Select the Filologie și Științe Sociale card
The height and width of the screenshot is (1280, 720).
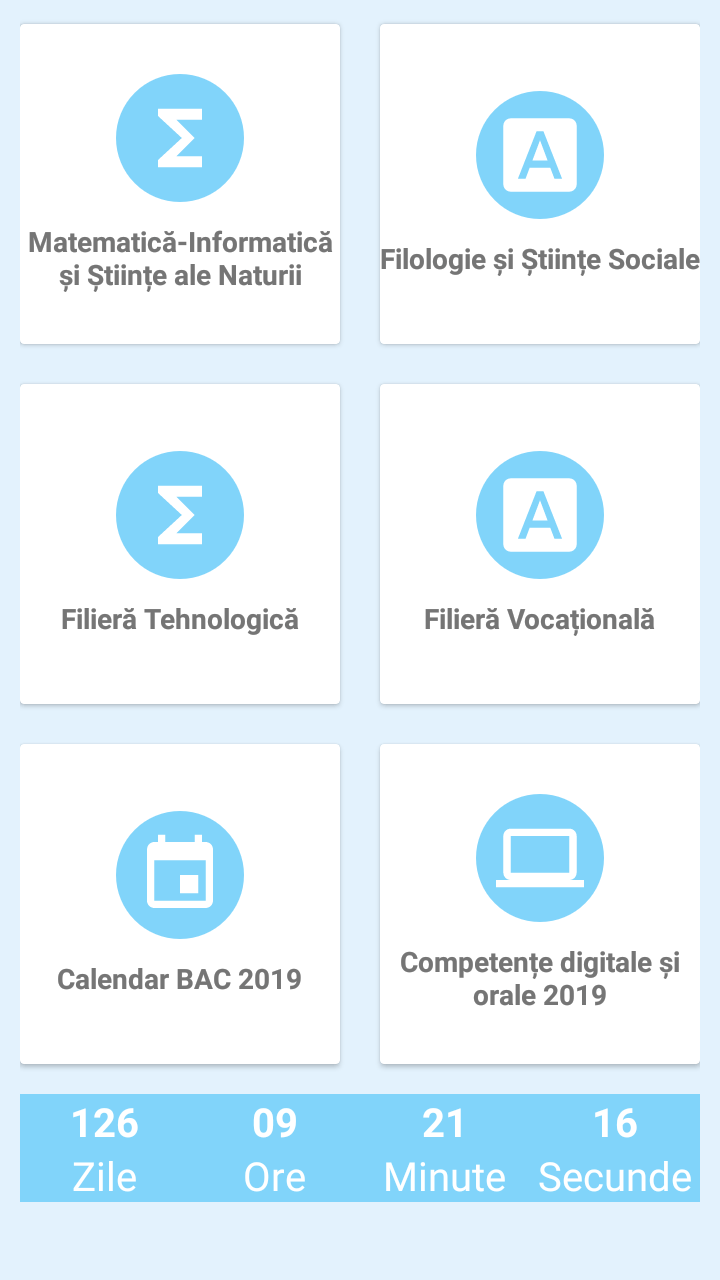[x=540, y=184]
